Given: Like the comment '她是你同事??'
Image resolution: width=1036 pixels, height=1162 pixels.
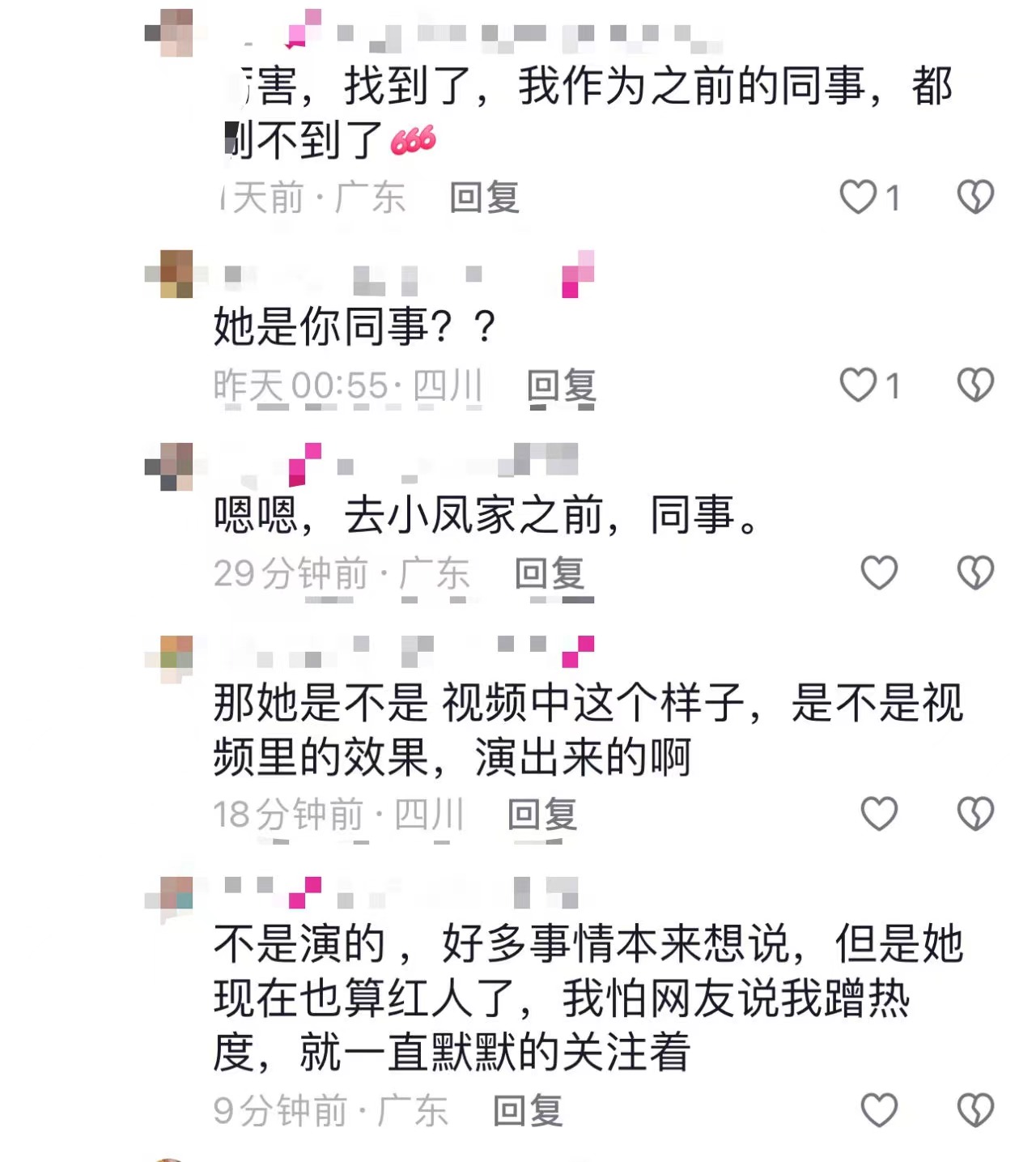Looking at the screenshot, I should (858, 385).
